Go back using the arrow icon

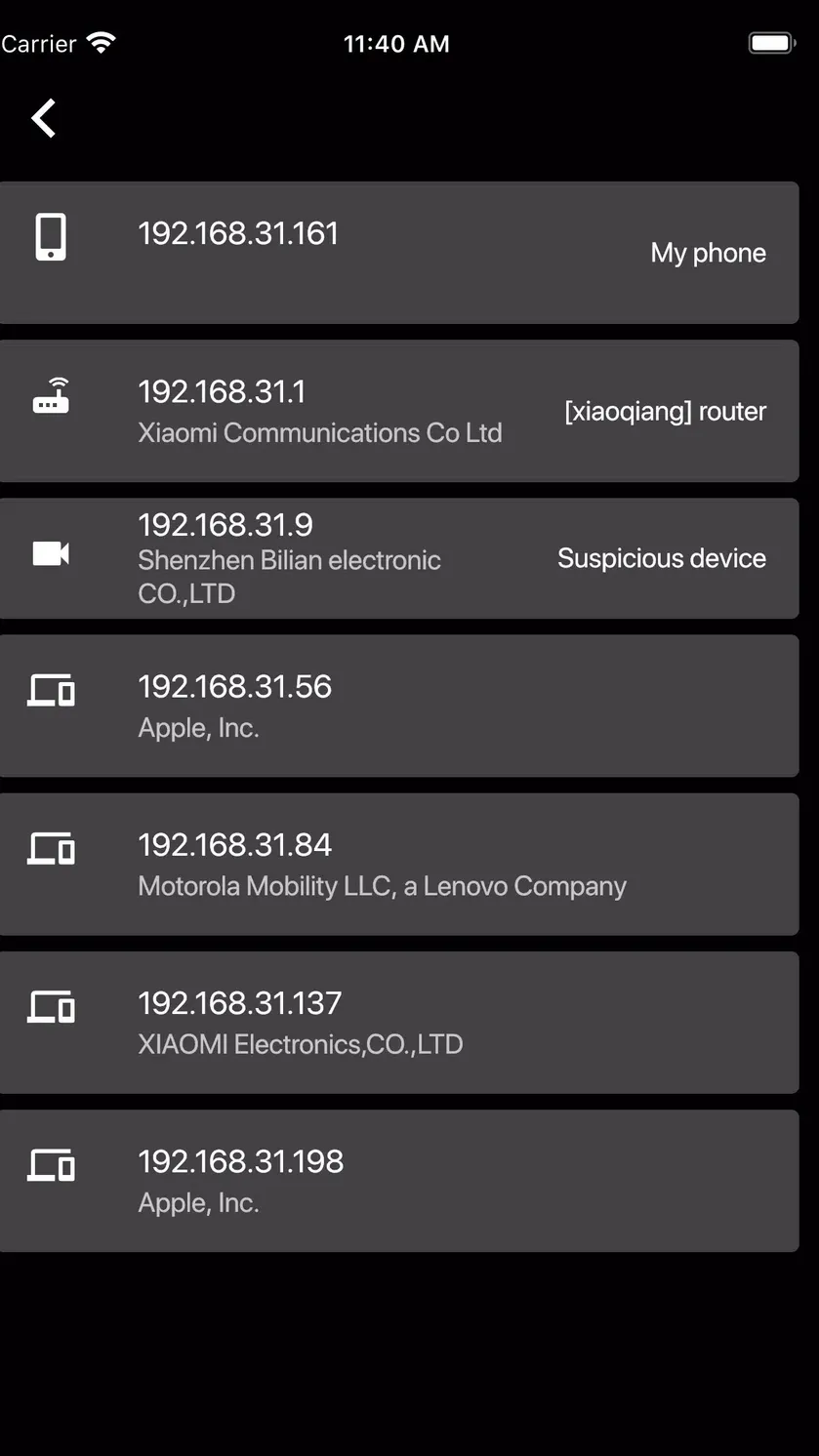[44, 118]
